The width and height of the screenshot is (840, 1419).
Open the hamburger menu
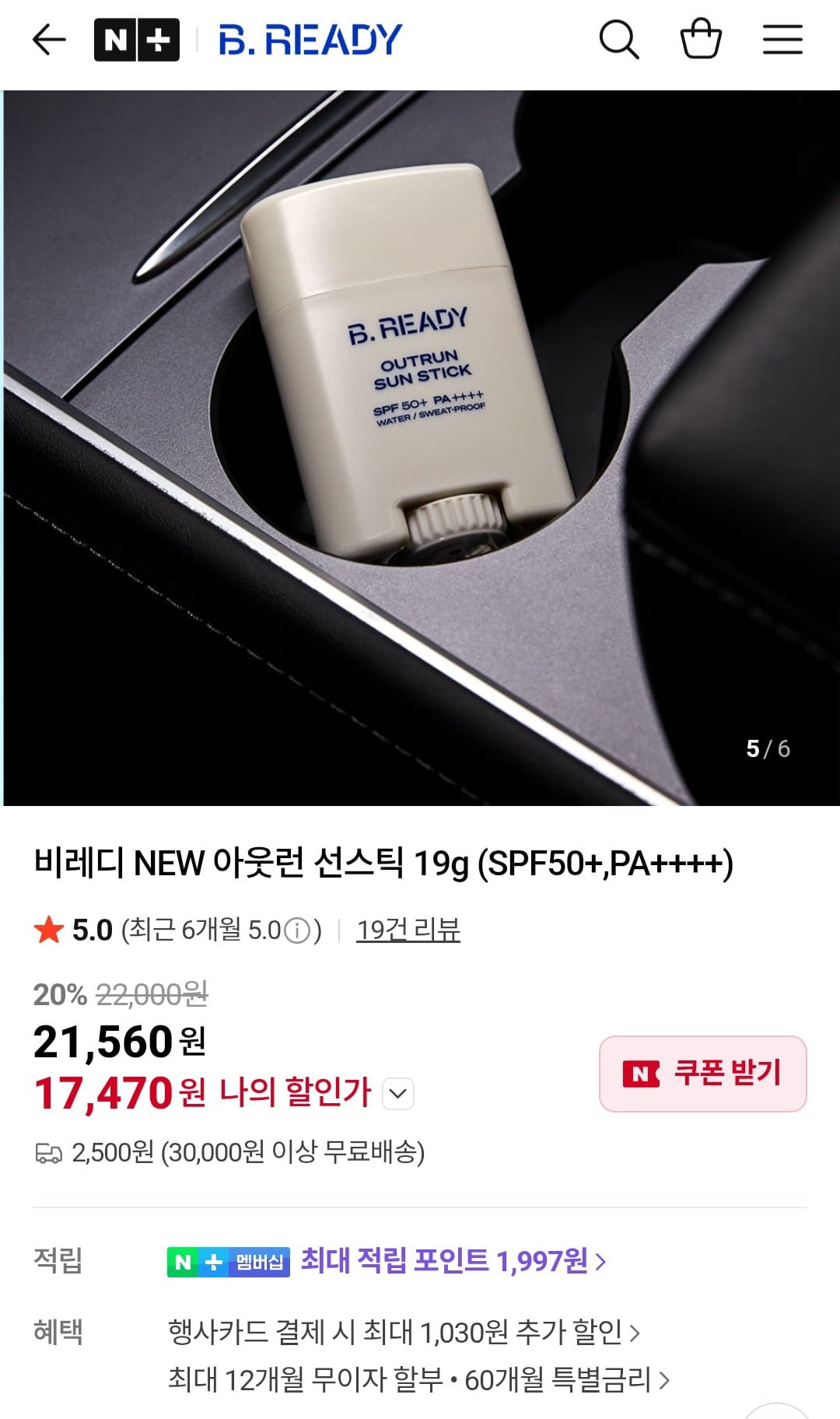pyautogui.click(x=782, y=40)
